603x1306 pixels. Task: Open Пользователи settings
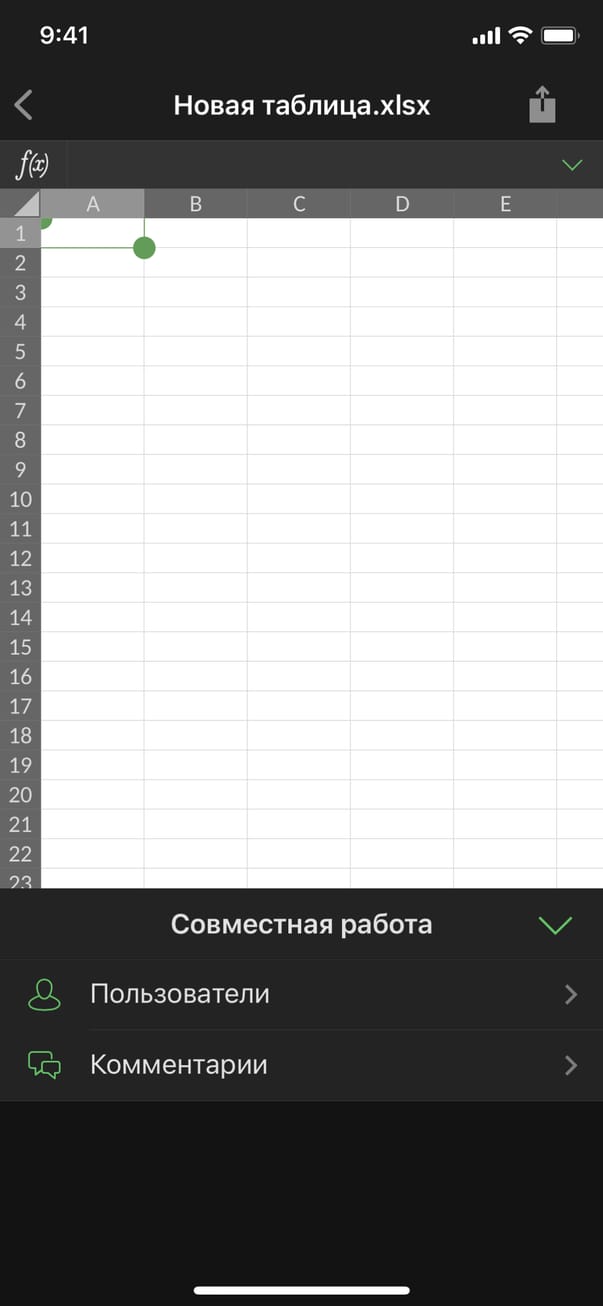pyautogui.click(x=301, y=995)
